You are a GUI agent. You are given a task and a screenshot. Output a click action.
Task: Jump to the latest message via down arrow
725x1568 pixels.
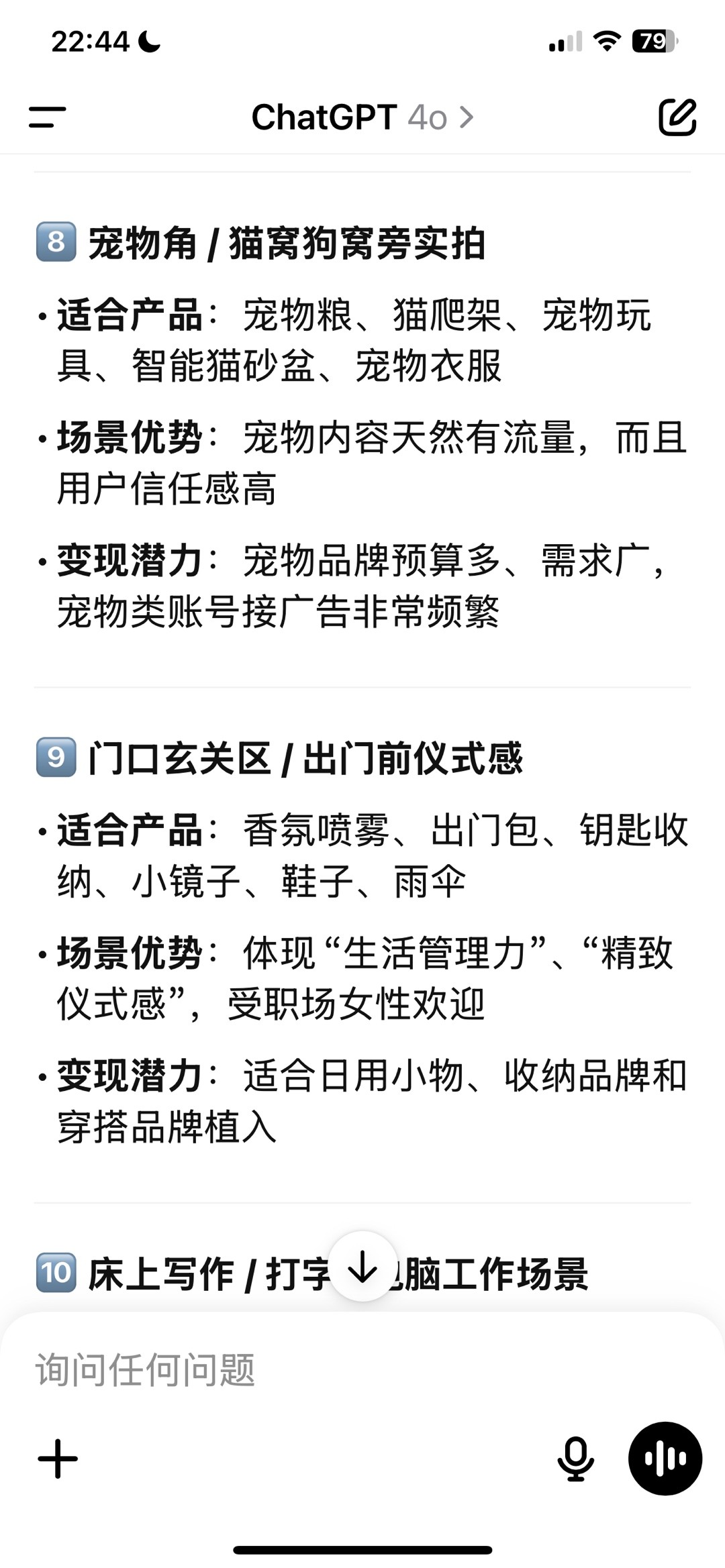362,1267
